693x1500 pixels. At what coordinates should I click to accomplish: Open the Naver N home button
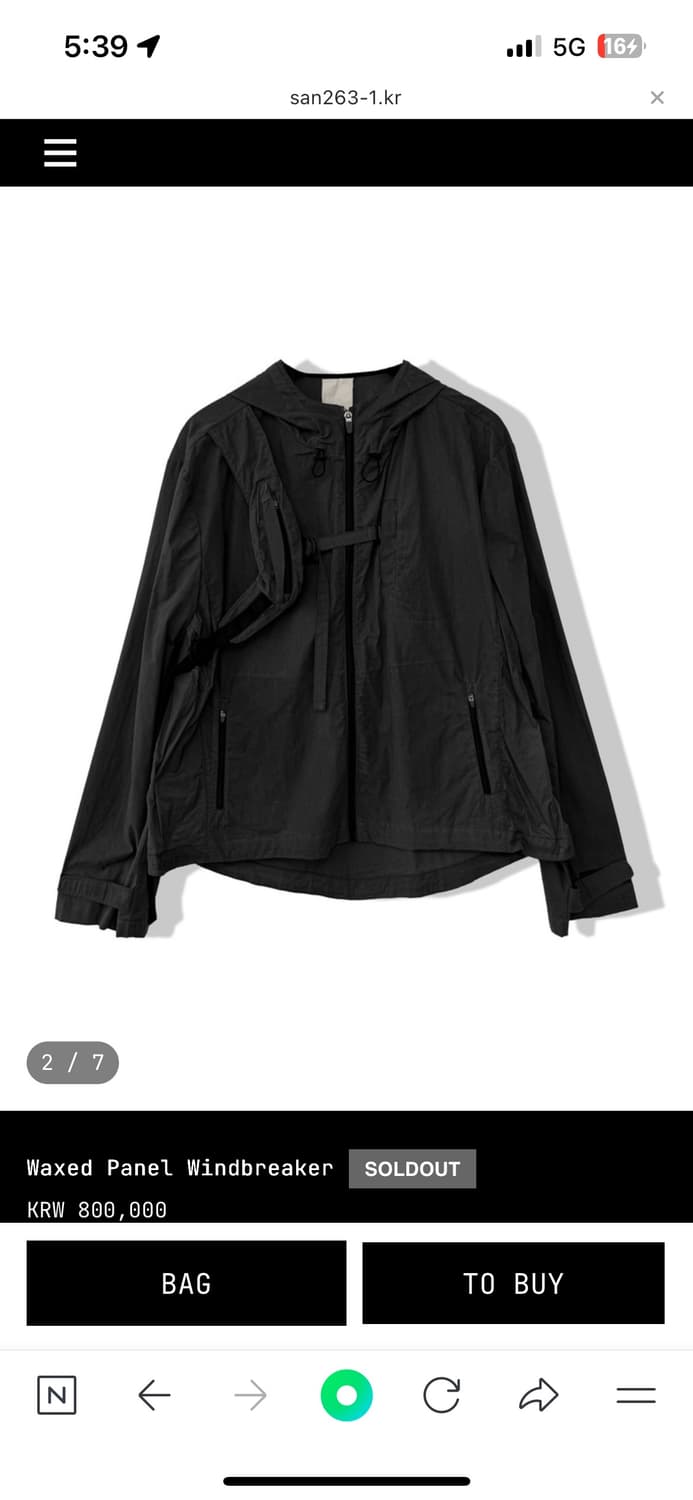tap(57, 1395)
